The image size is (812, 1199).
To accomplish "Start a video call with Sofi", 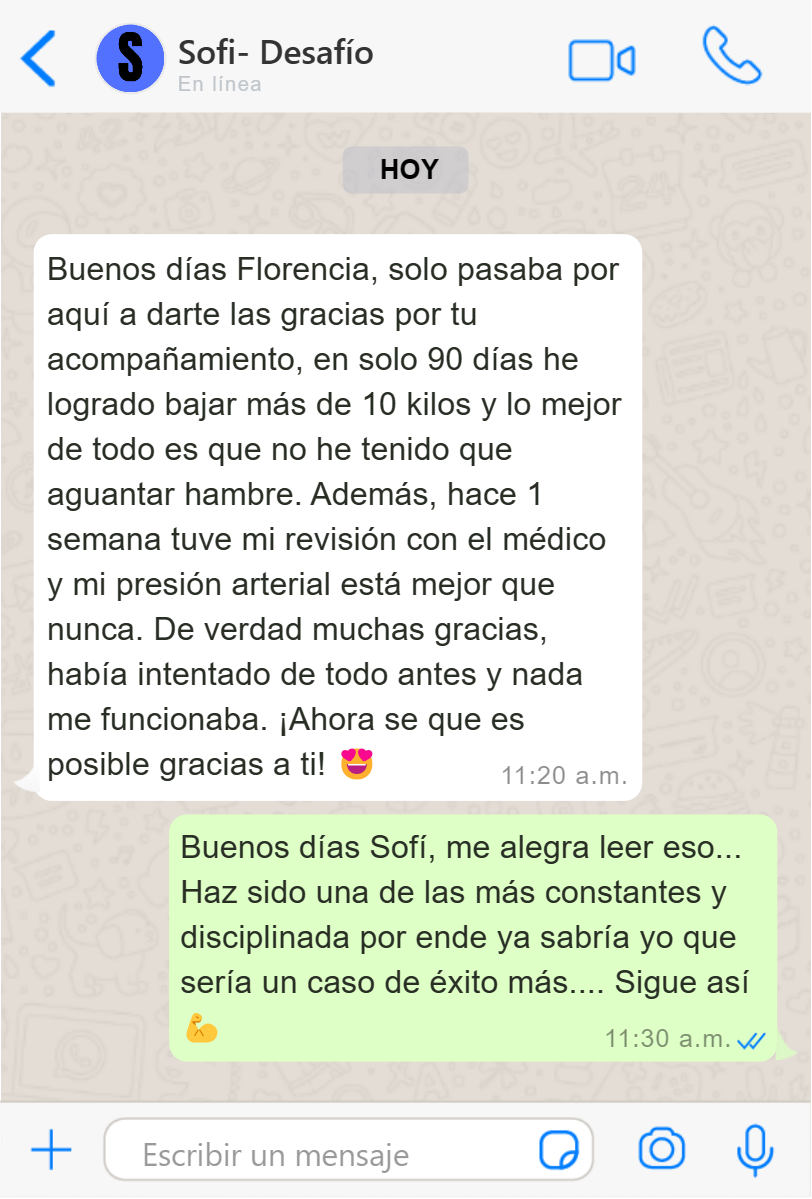I will pyautogui.click(x=601, y=60).
